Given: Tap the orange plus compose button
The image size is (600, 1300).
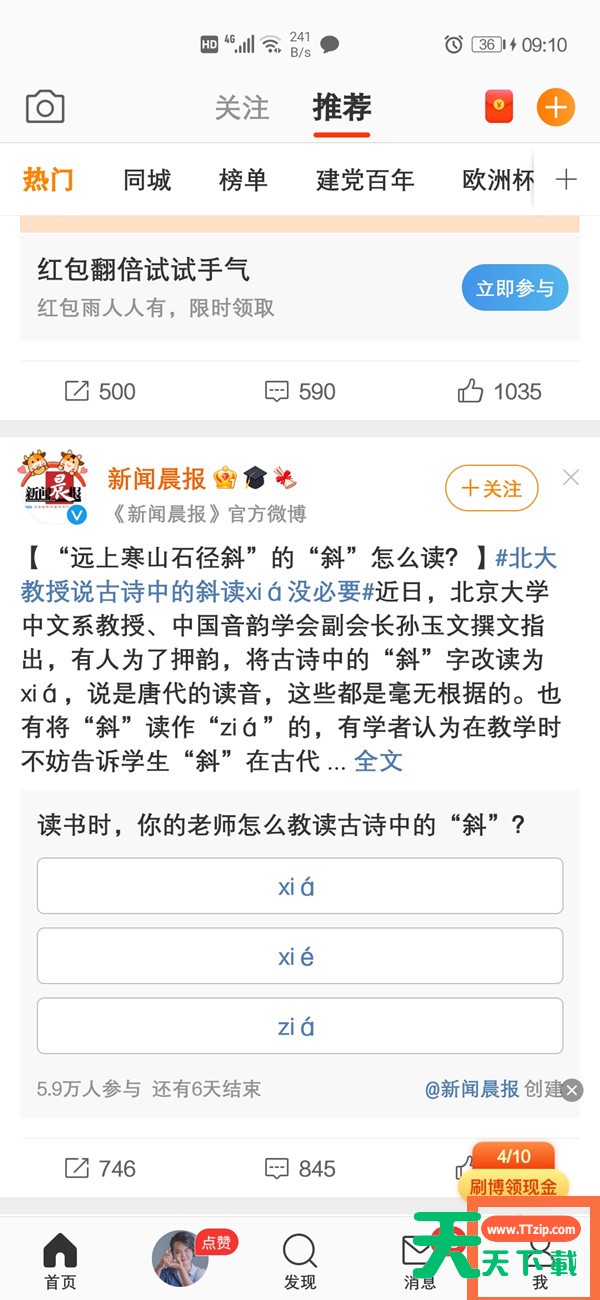Looking at the screenshot, I should coord(556,107).
